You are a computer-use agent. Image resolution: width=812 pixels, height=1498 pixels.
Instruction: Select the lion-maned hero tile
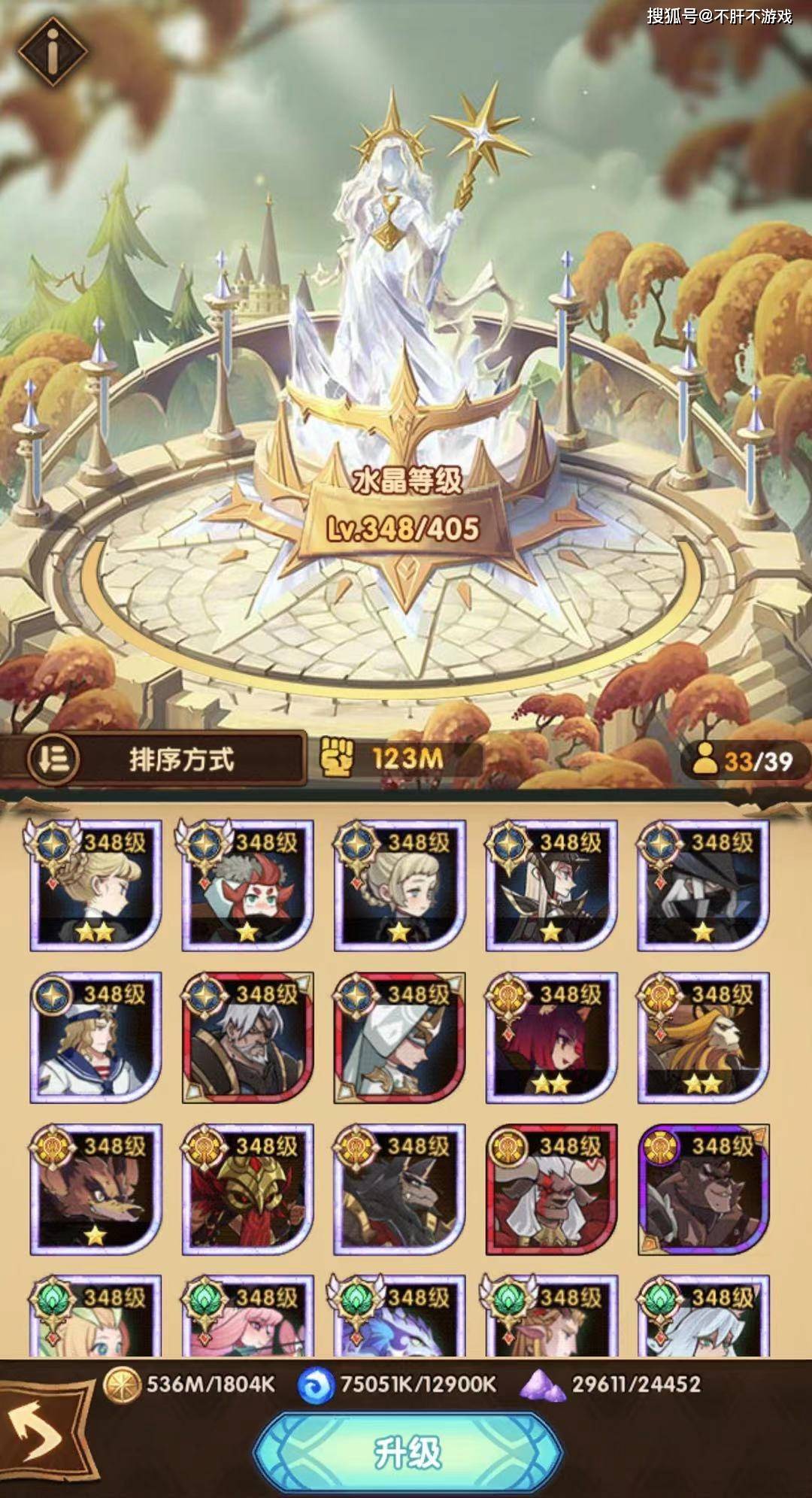coord(703,1039)
